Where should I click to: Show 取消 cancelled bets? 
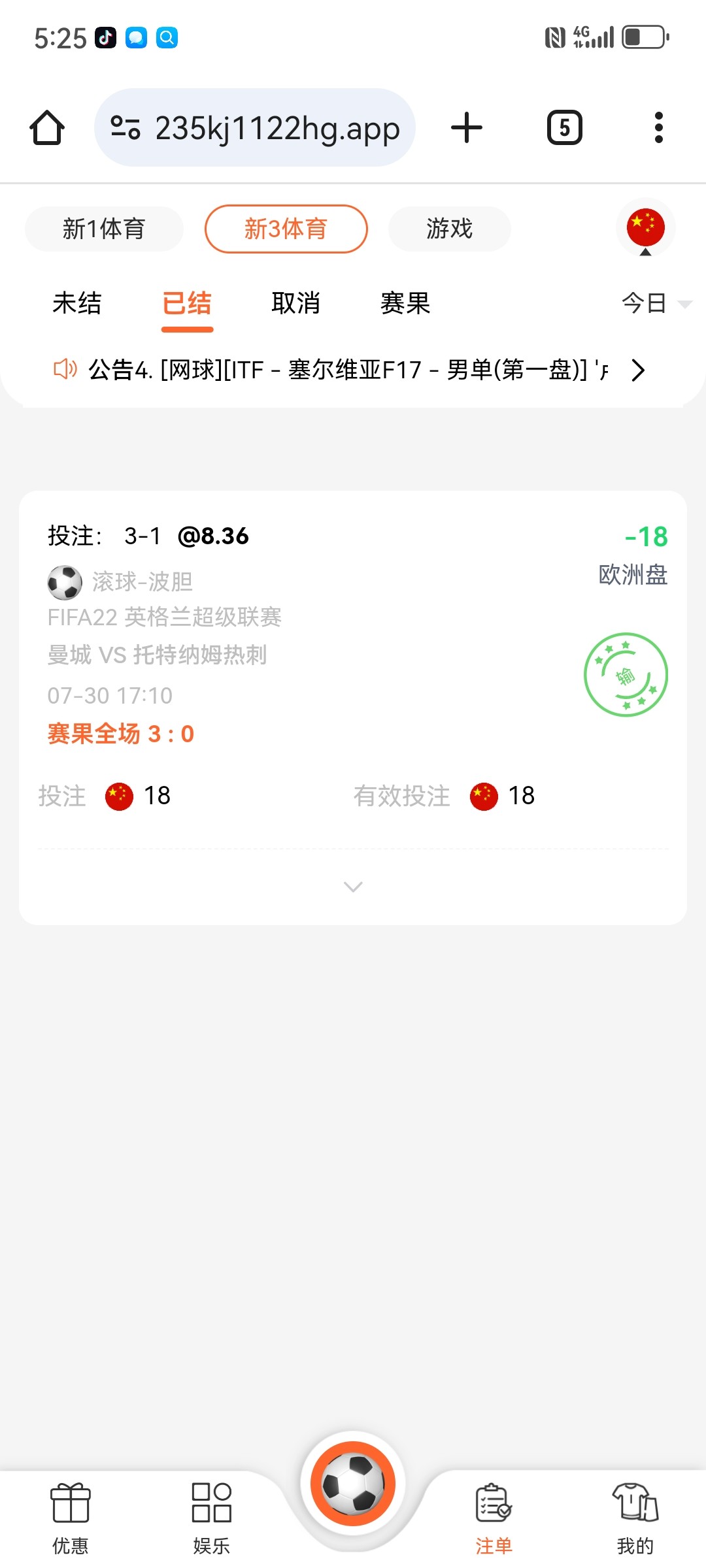click(296, 303)
